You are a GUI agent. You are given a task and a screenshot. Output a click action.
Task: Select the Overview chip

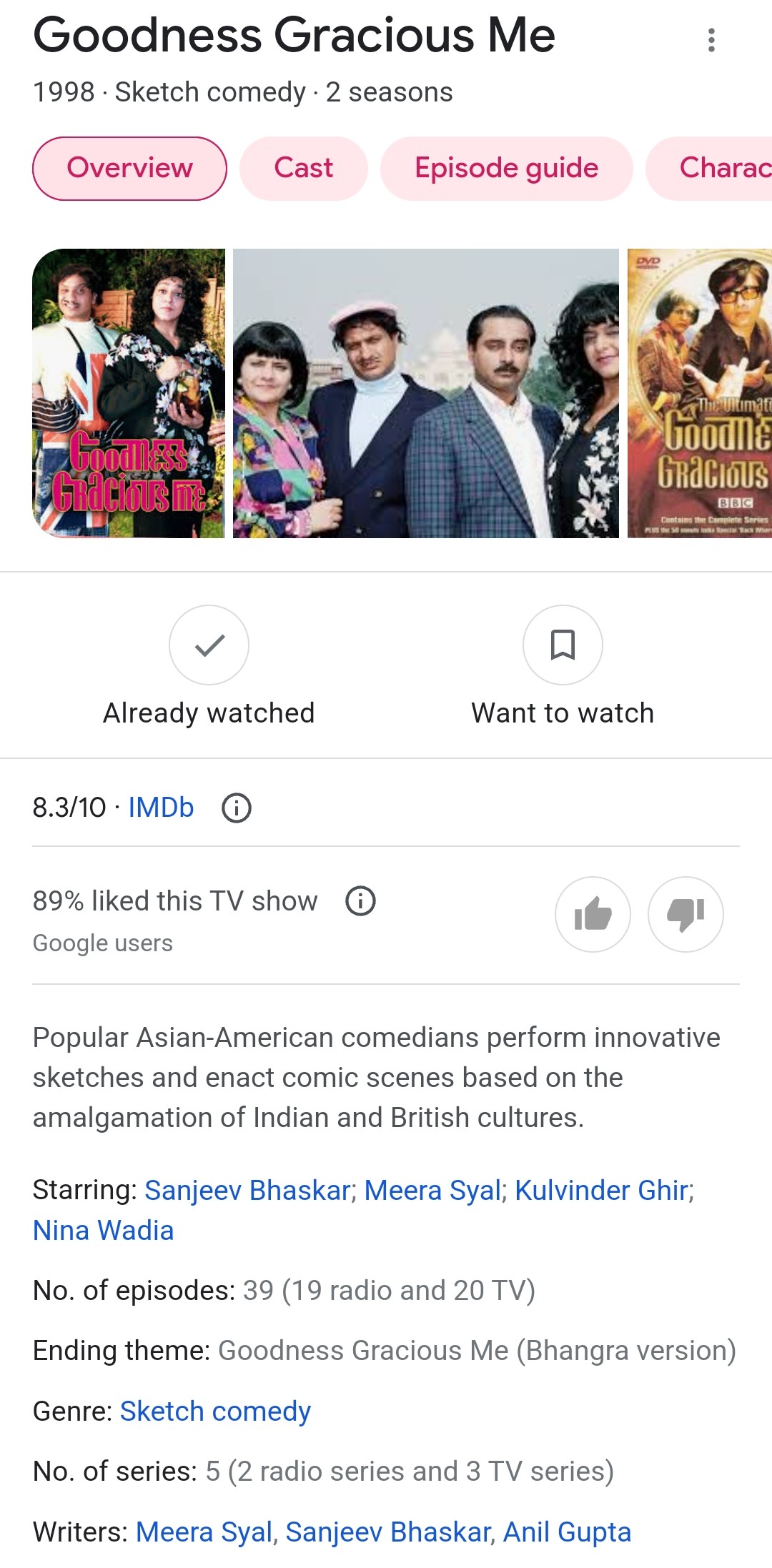(x=129, y=169)
